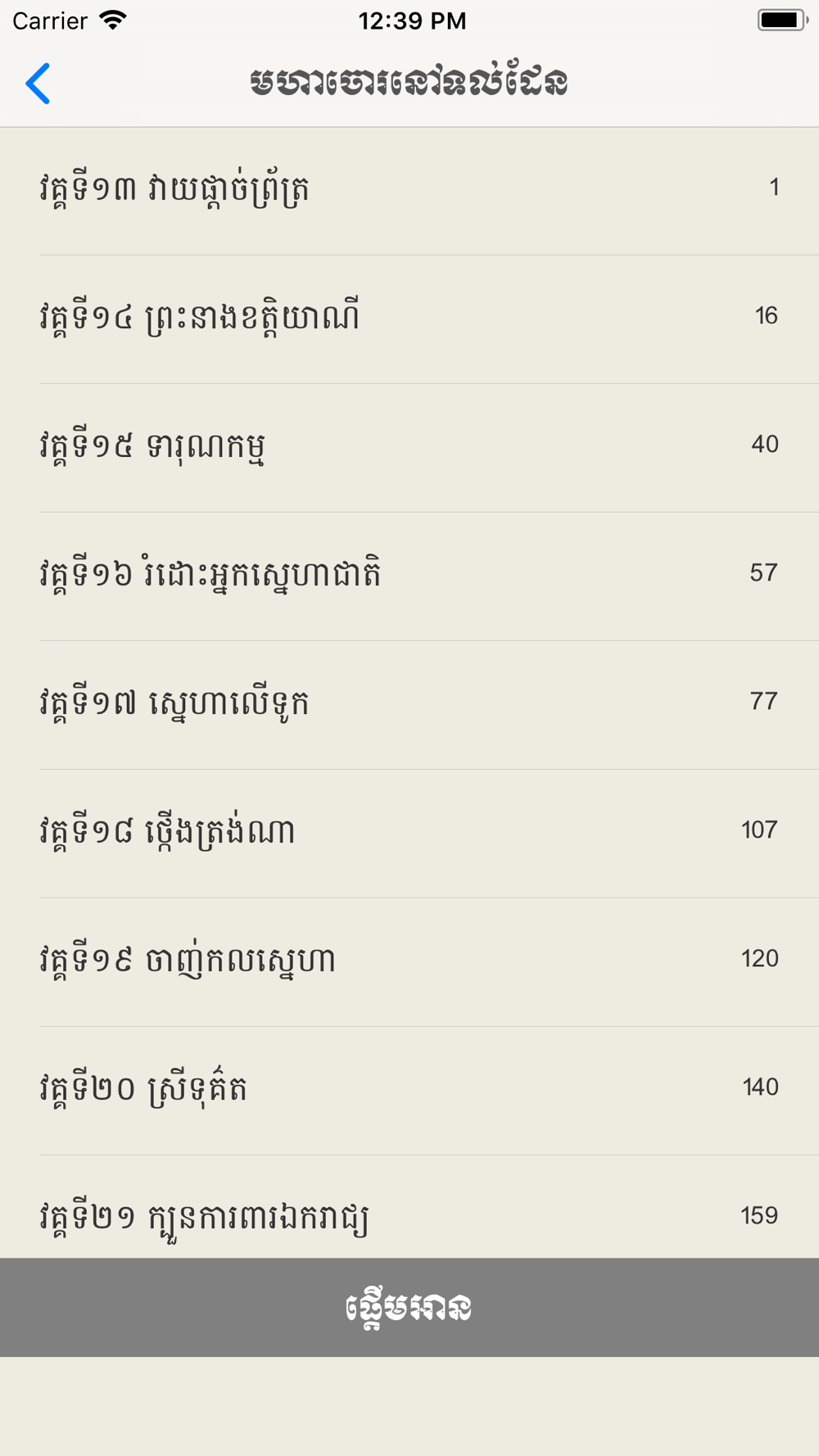Select the chapter listed at page 40
This screenshot has height=1456, width=819.
click(x=409, y=448)
